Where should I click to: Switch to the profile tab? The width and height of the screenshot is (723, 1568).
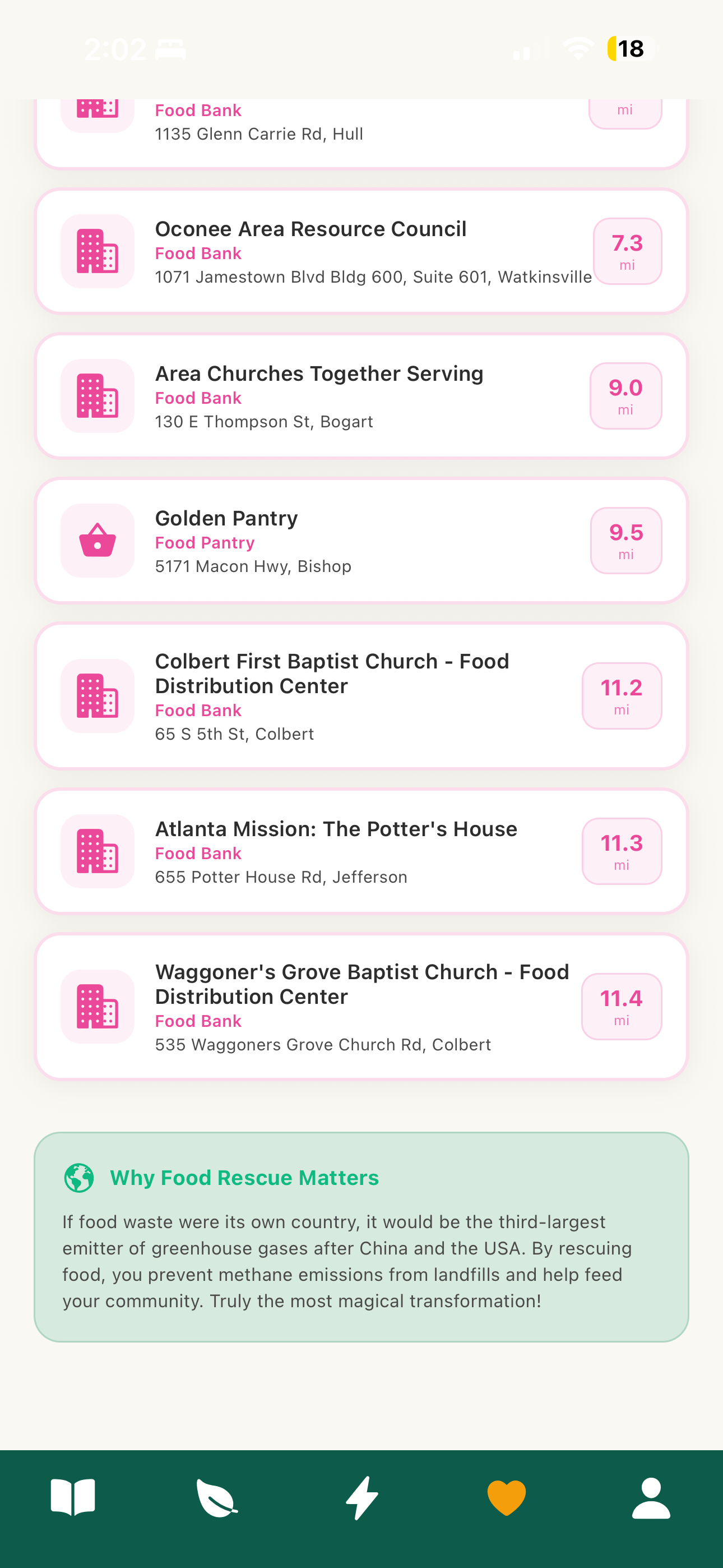click(x=651, y=1497)
